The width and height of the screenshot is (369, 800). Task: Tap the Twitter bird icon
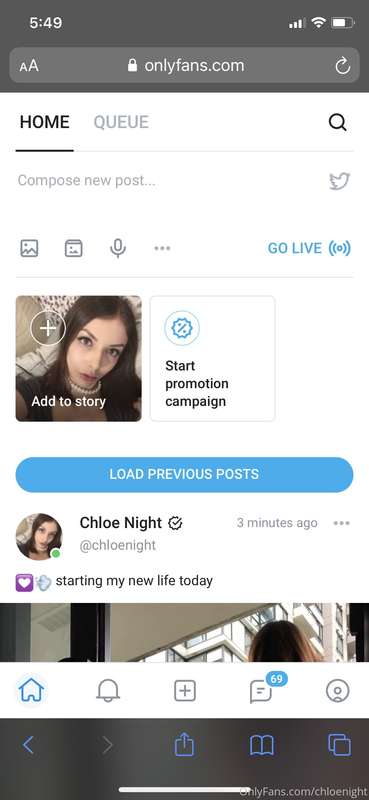(x=339, y=181)
